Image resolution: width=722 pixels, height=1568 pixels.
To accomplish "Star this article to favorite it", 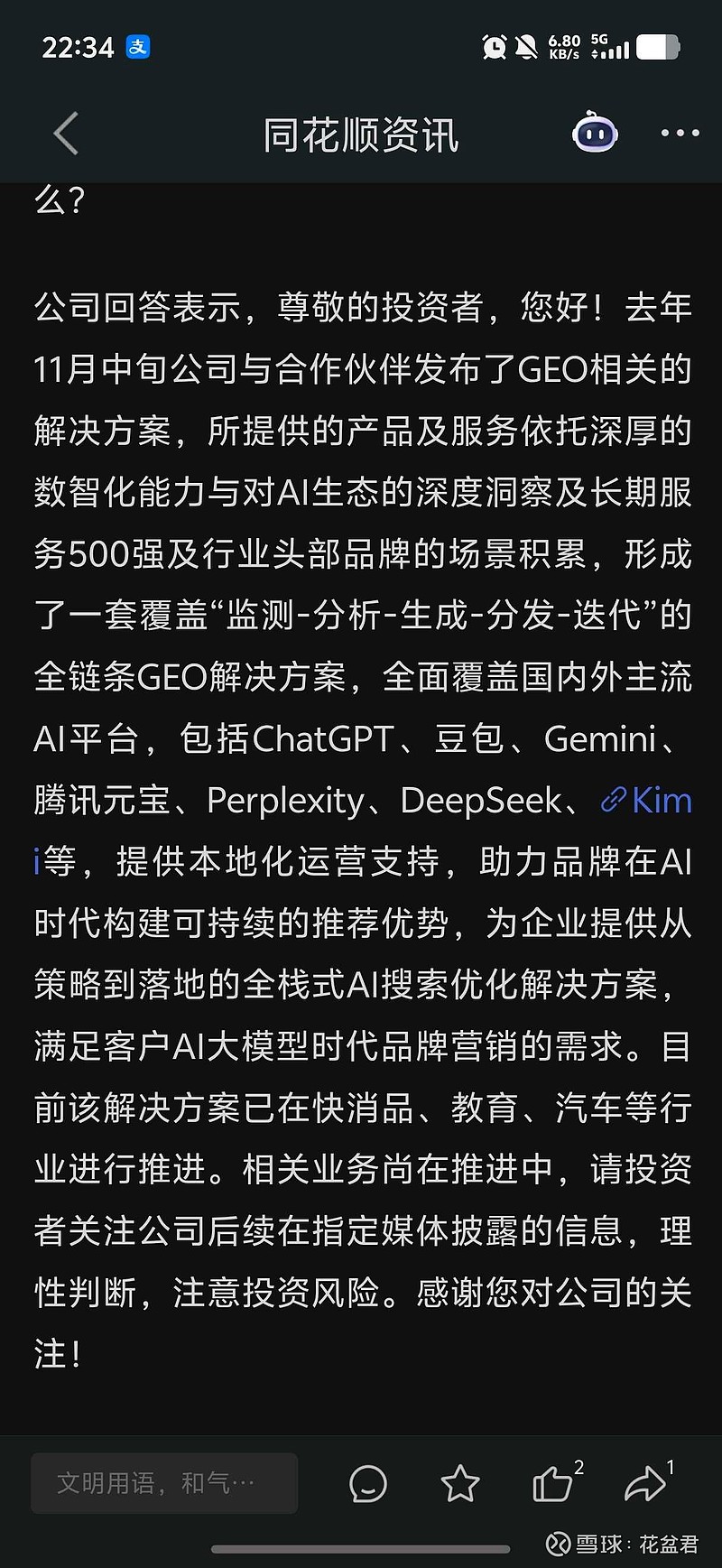I will coord(461,1481).
